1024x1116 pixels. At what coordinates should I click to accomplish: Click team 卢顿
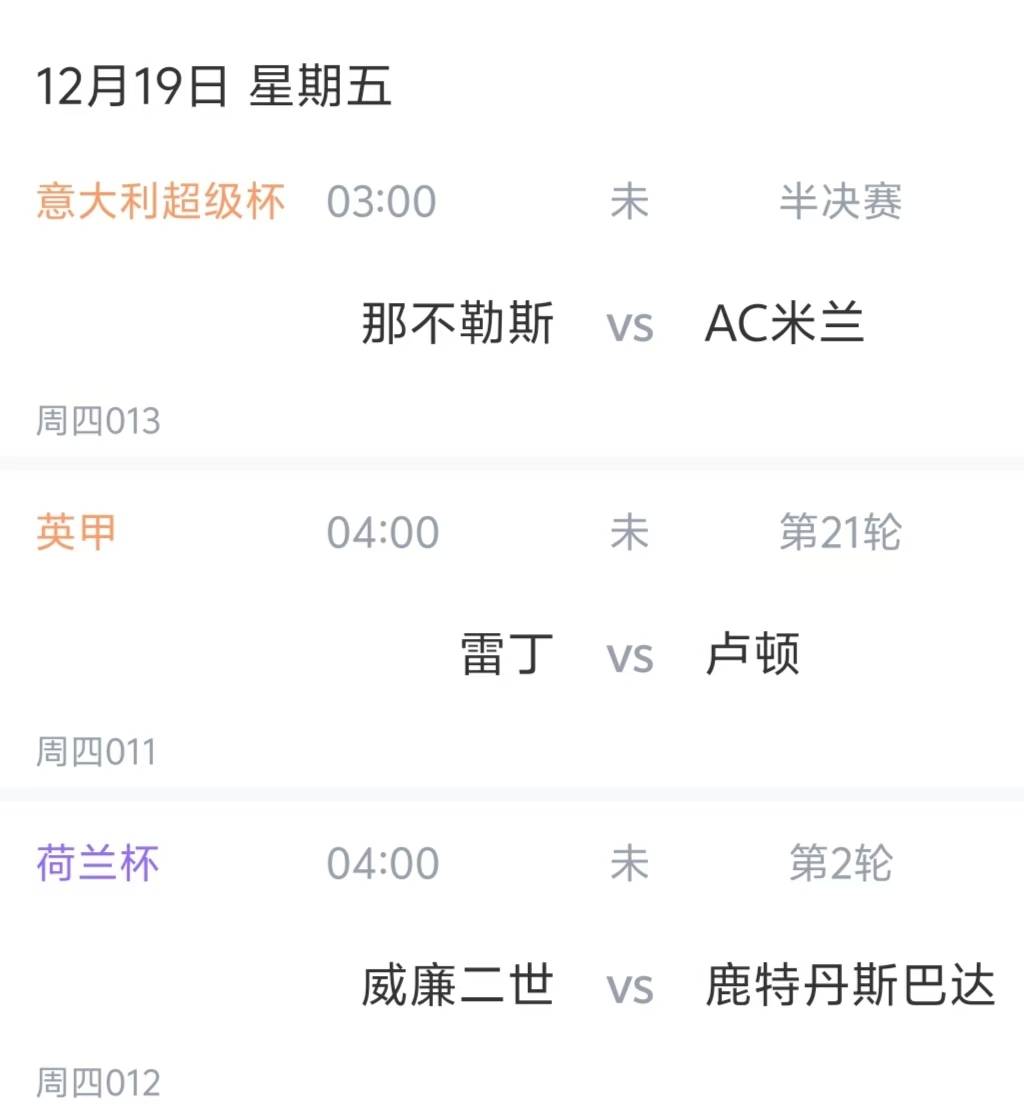click(x=750, y=653)
